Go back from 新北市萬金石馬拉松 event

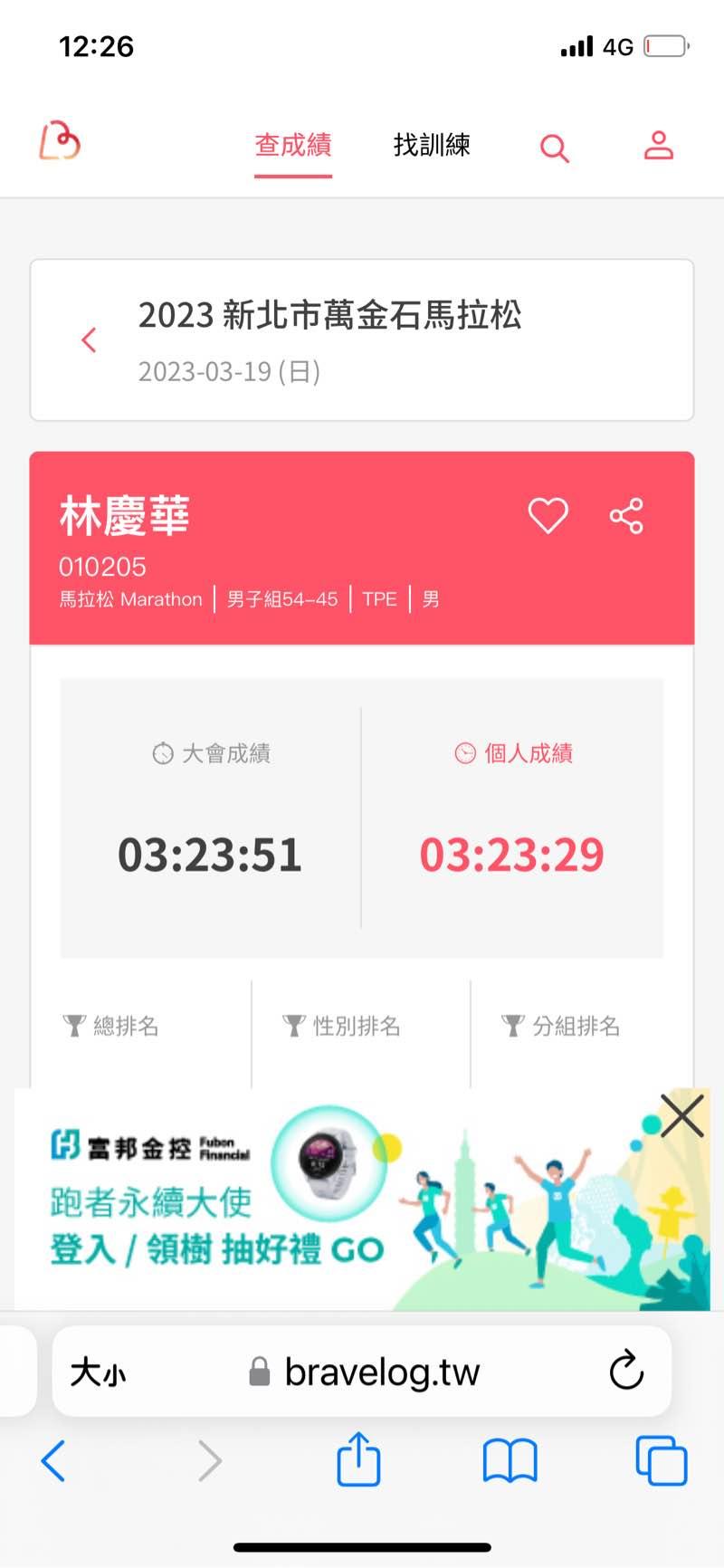point(89,339)
